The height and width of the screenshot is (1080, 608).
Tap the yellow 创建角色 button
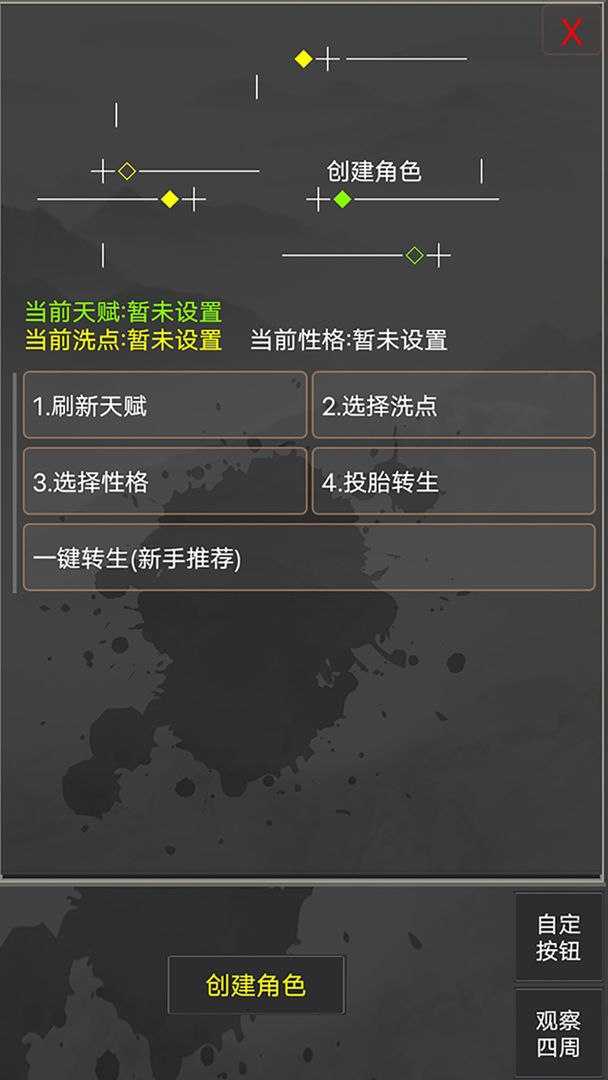click(256, 985)
